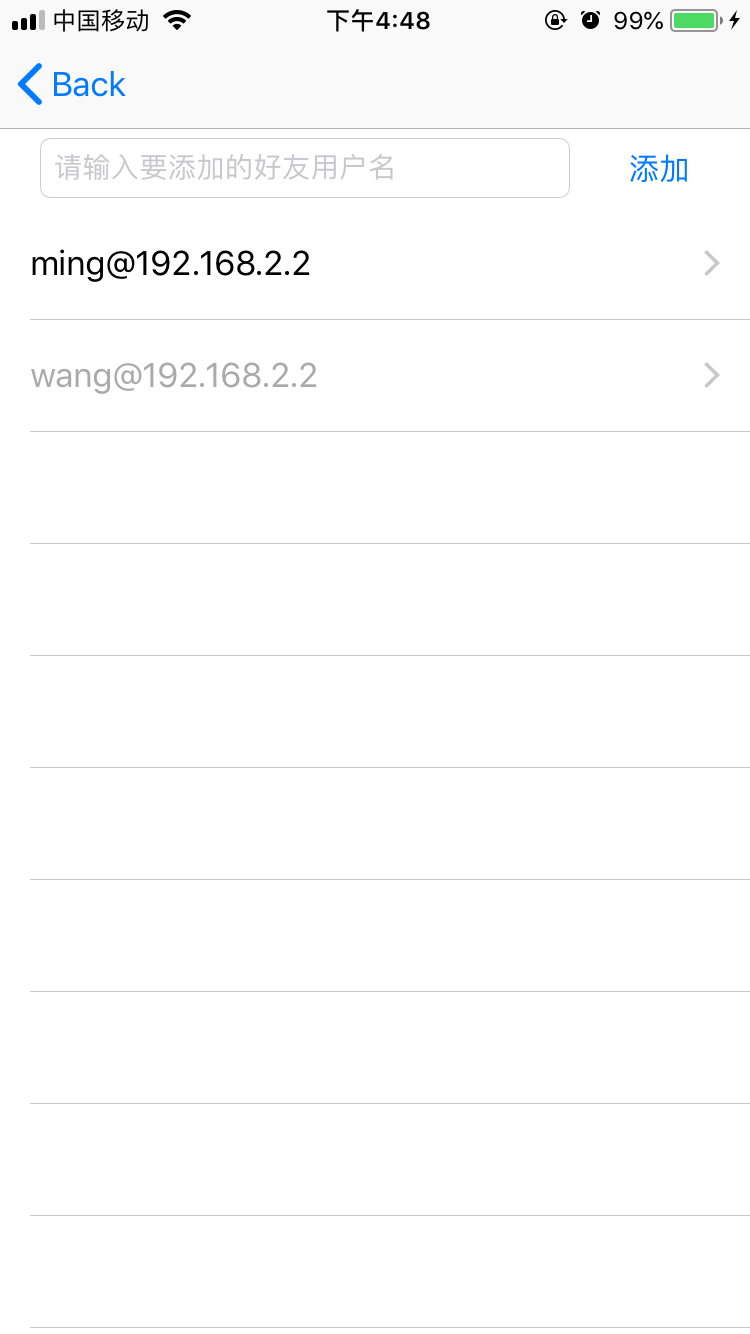The image size is (750, 1334).
Task: Go back using the Back button
Action: (x=72, y=85)
